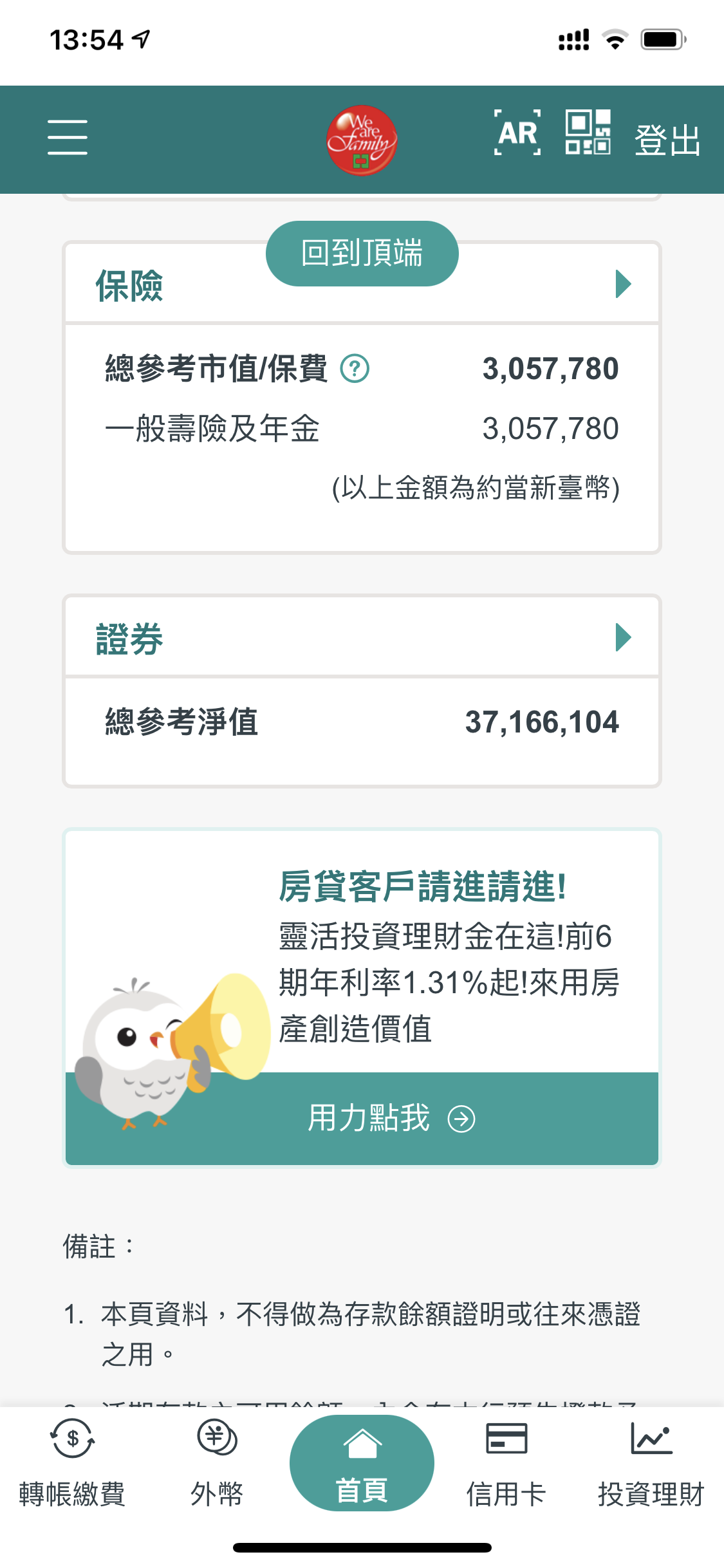Image resolution: width=724 pixels, height=1568 pixels.
Task: Open the hamburger menu
Action: [68, 137]
